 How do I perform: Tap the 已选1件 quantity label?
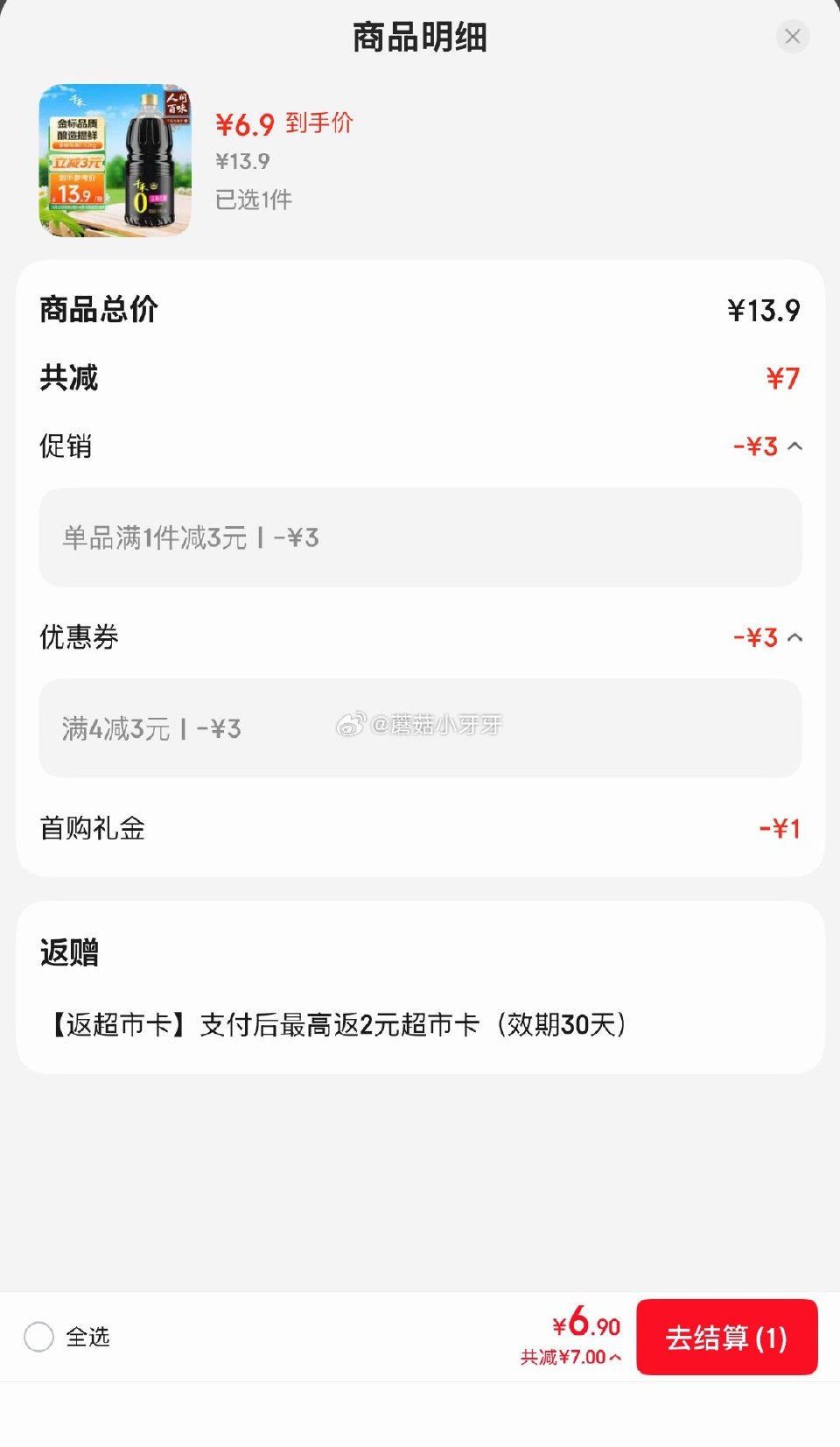pos(252,200)
